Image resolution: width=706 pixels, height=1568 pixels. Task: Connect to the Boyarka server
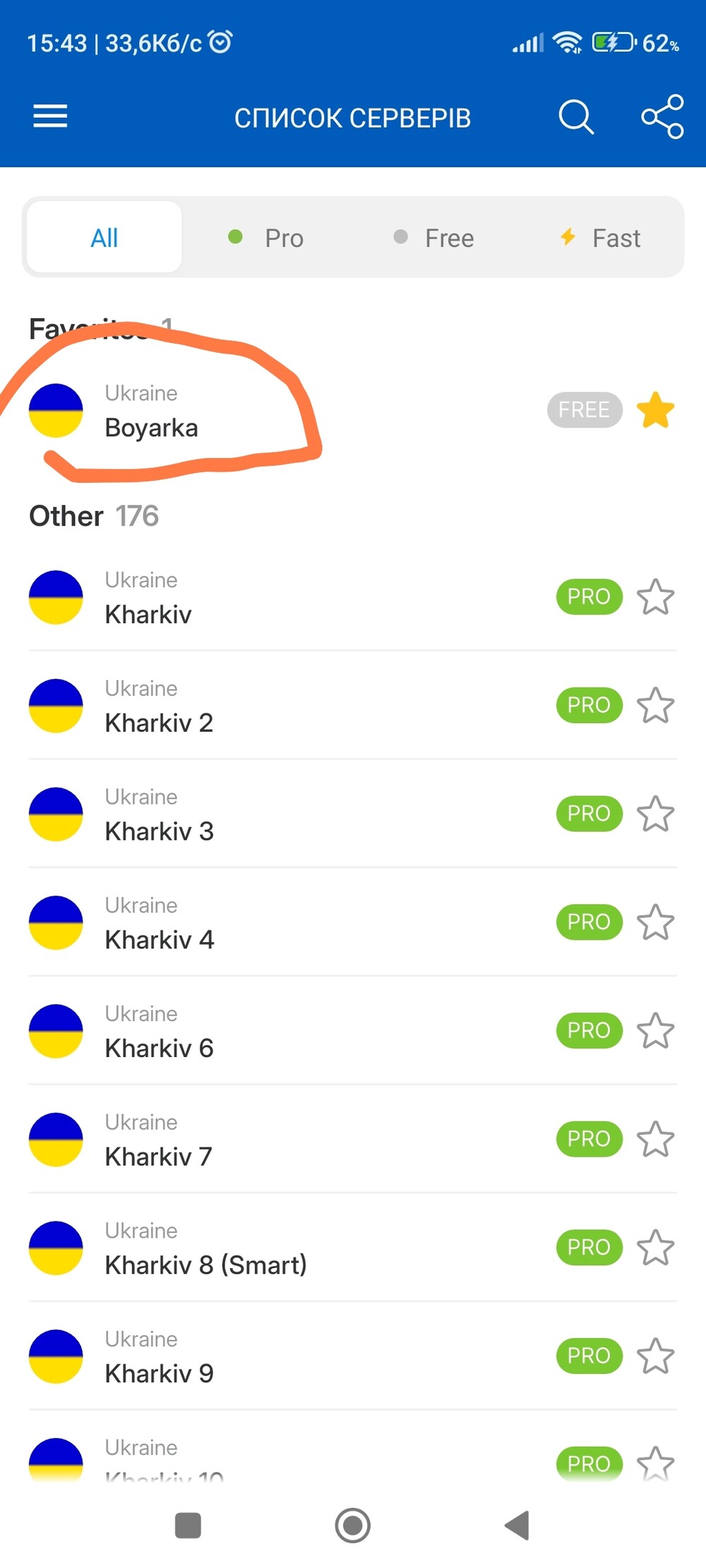pos(212,411)
